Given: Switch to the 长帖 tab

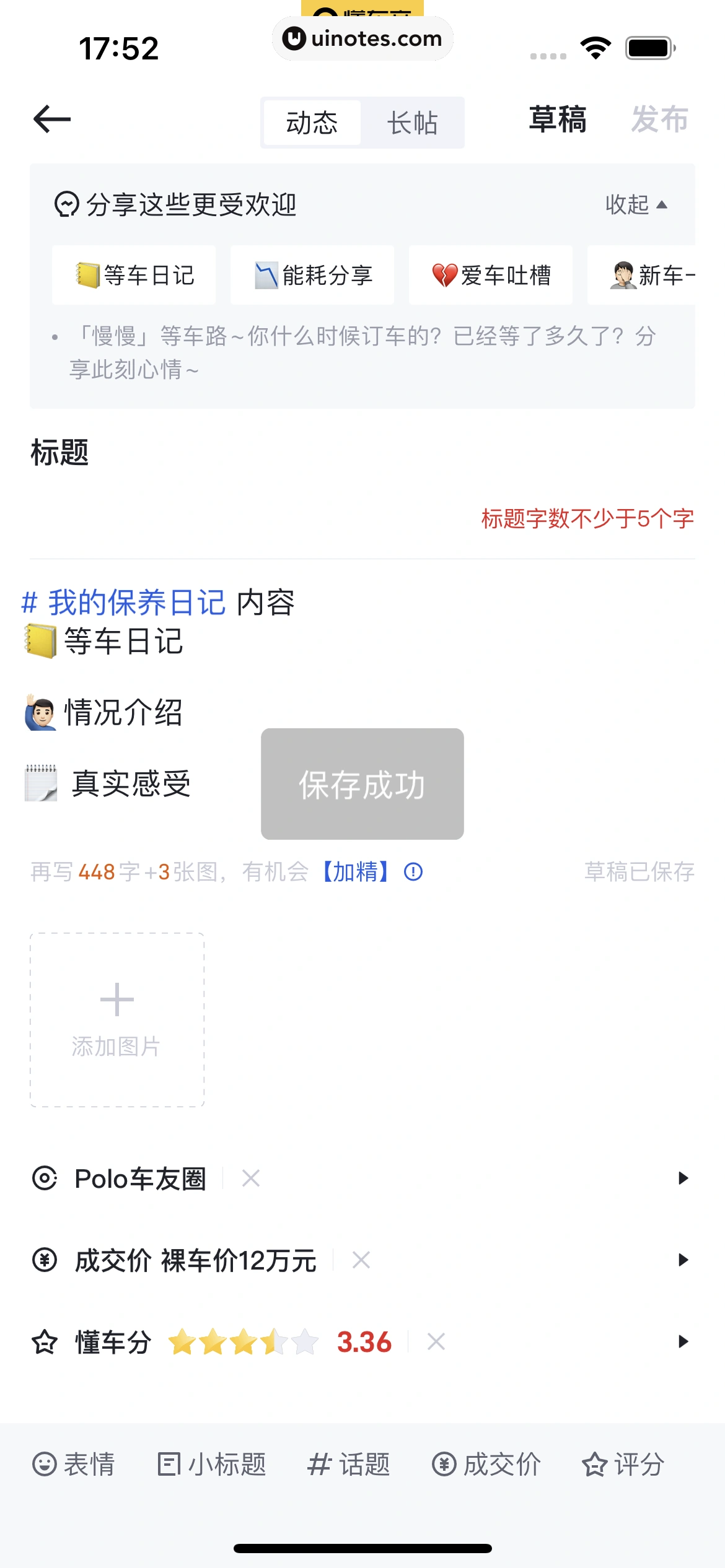Looking at the screenshot, I should [x=412, y=123].
